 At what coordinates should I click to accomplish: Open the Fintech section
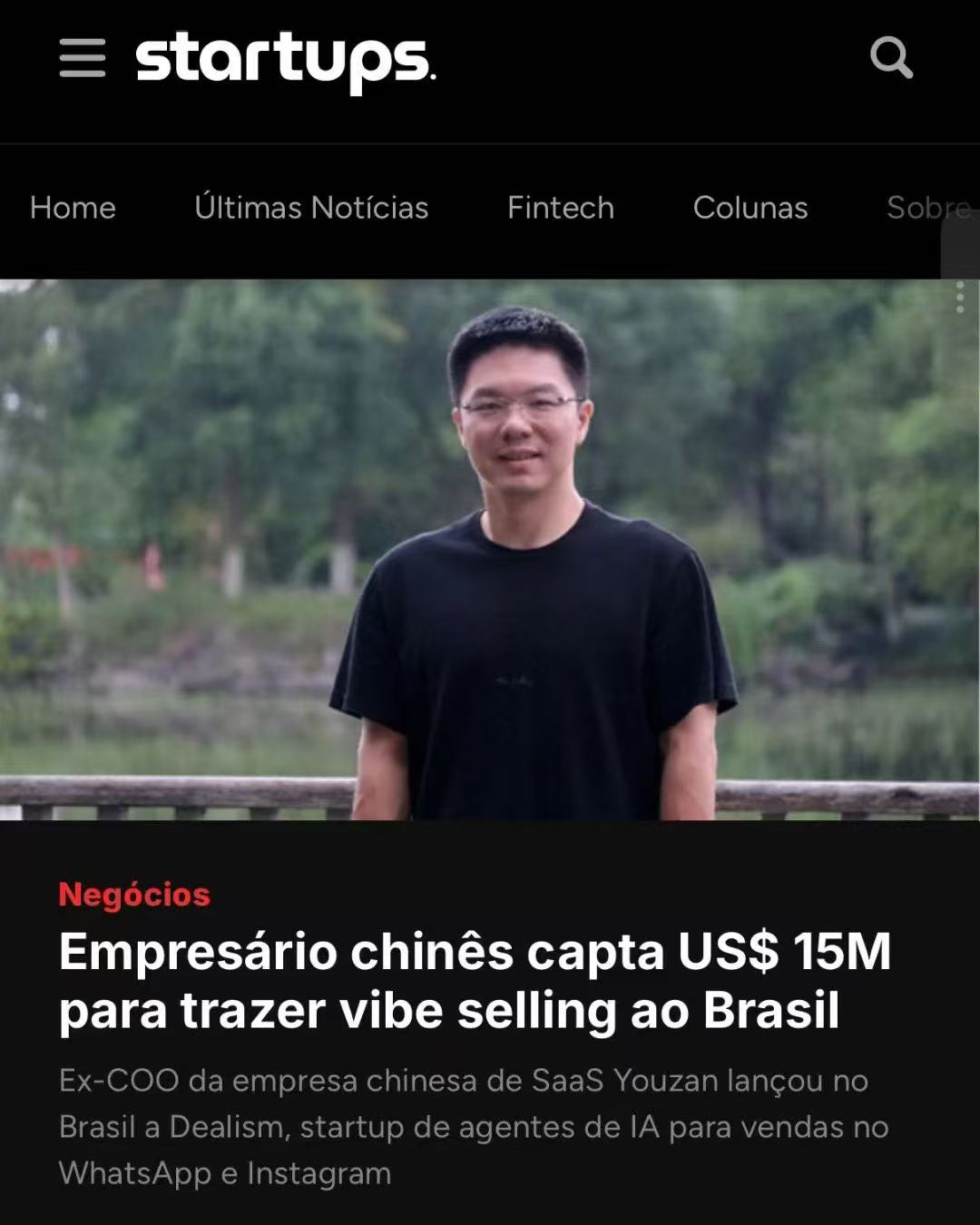pyautogui.click(x=561, y=208)
